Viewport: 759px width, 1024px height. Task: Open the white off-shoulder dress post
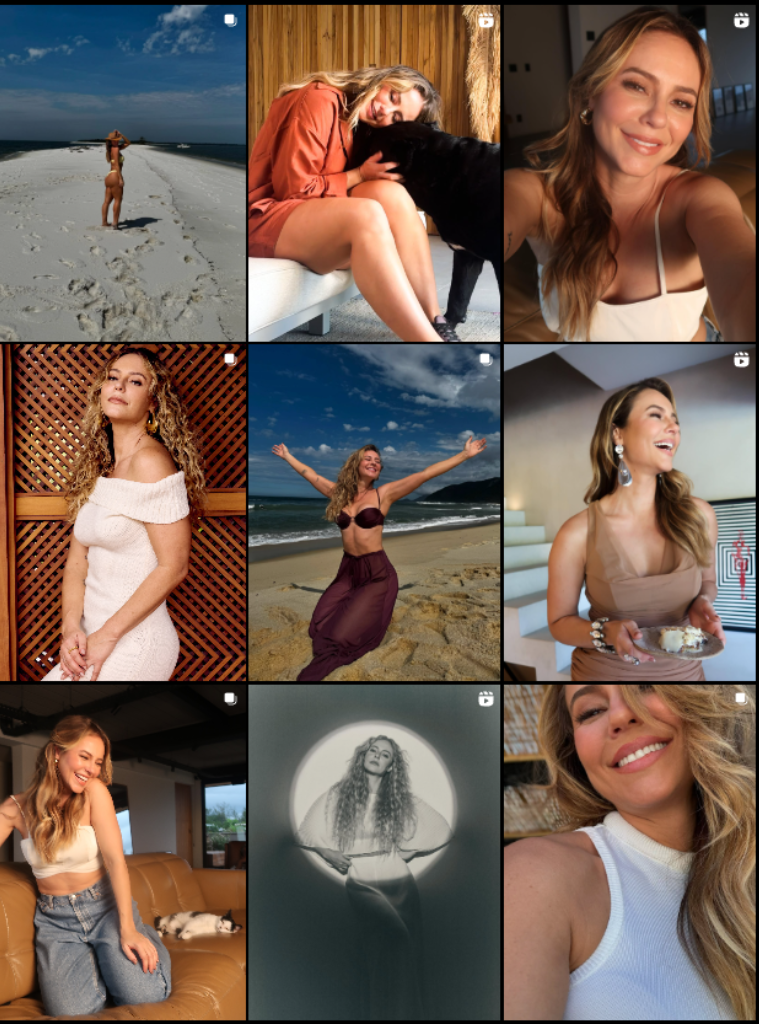[x=122, y=512]
